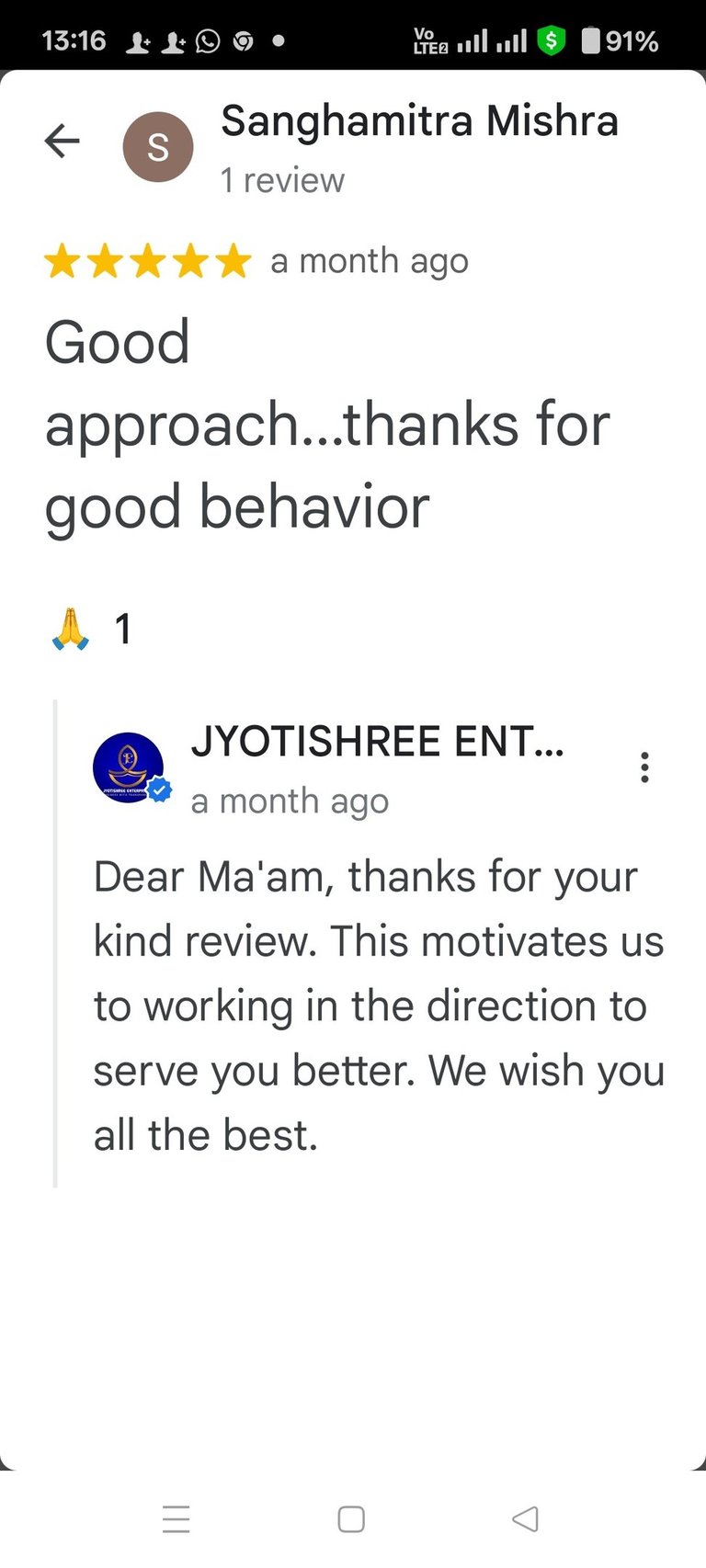Open the overflow menu on the owner reply
Viewport: 706px width, 1568px height.
644,767
